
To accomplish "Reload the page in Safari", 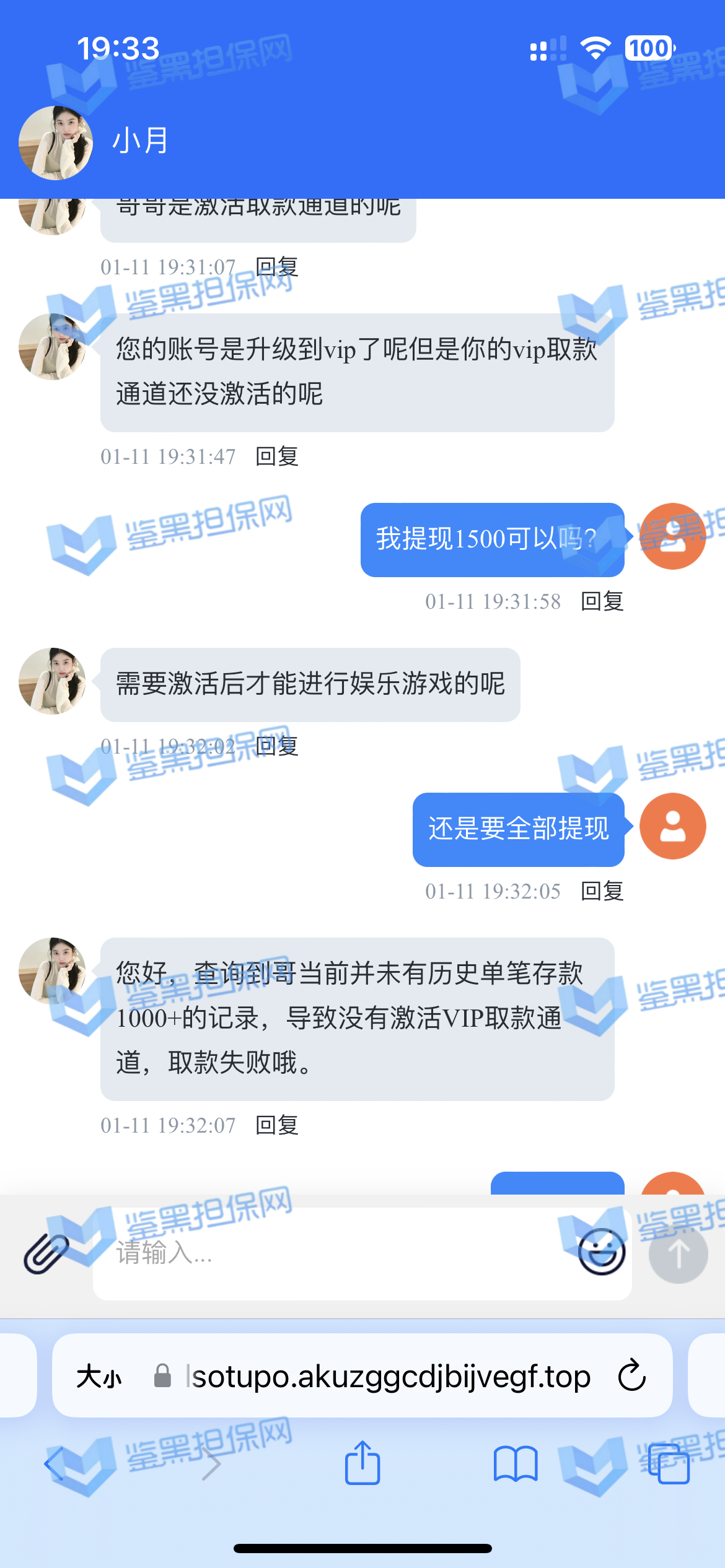I will [x=632, y=1376].
